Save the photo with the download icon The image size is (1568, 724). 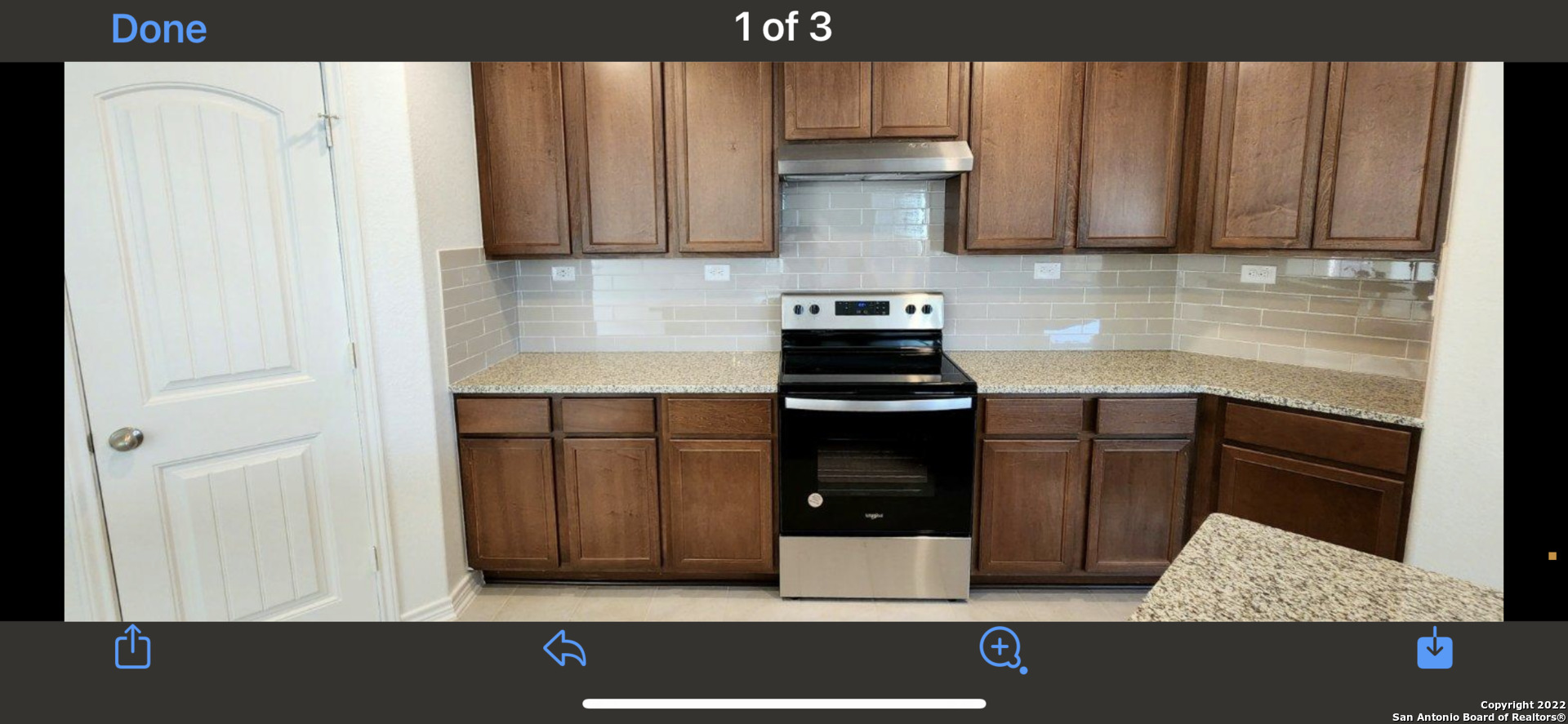pyautogui.click(x=1434, y=649)
